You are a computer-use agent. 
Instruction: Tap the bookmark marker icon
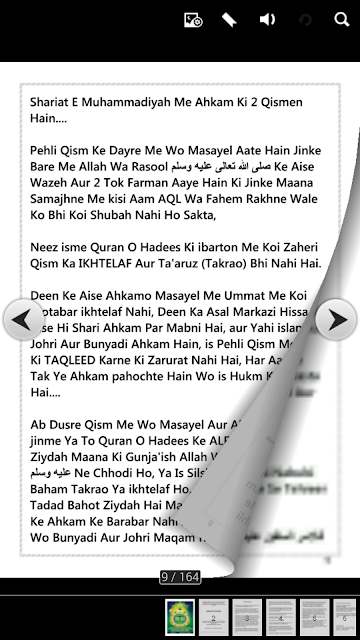[x=229, y=20]
